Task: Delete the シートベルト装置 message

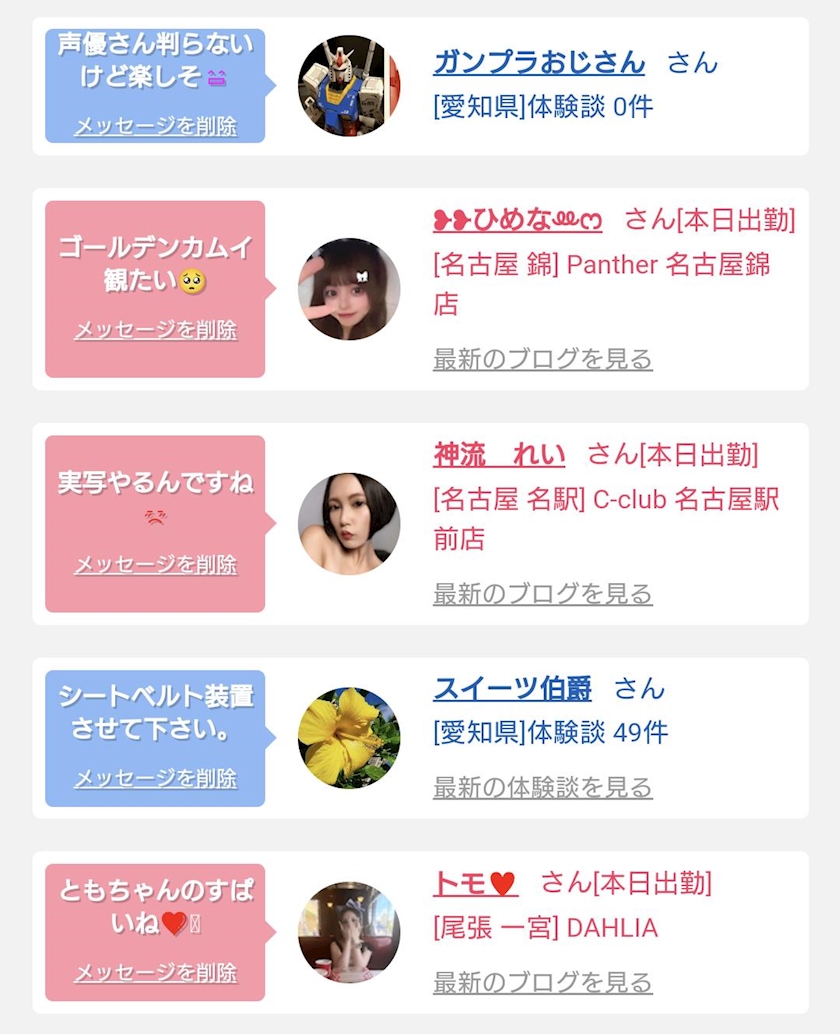Action: pyautogui.click(x=156, y=778)
